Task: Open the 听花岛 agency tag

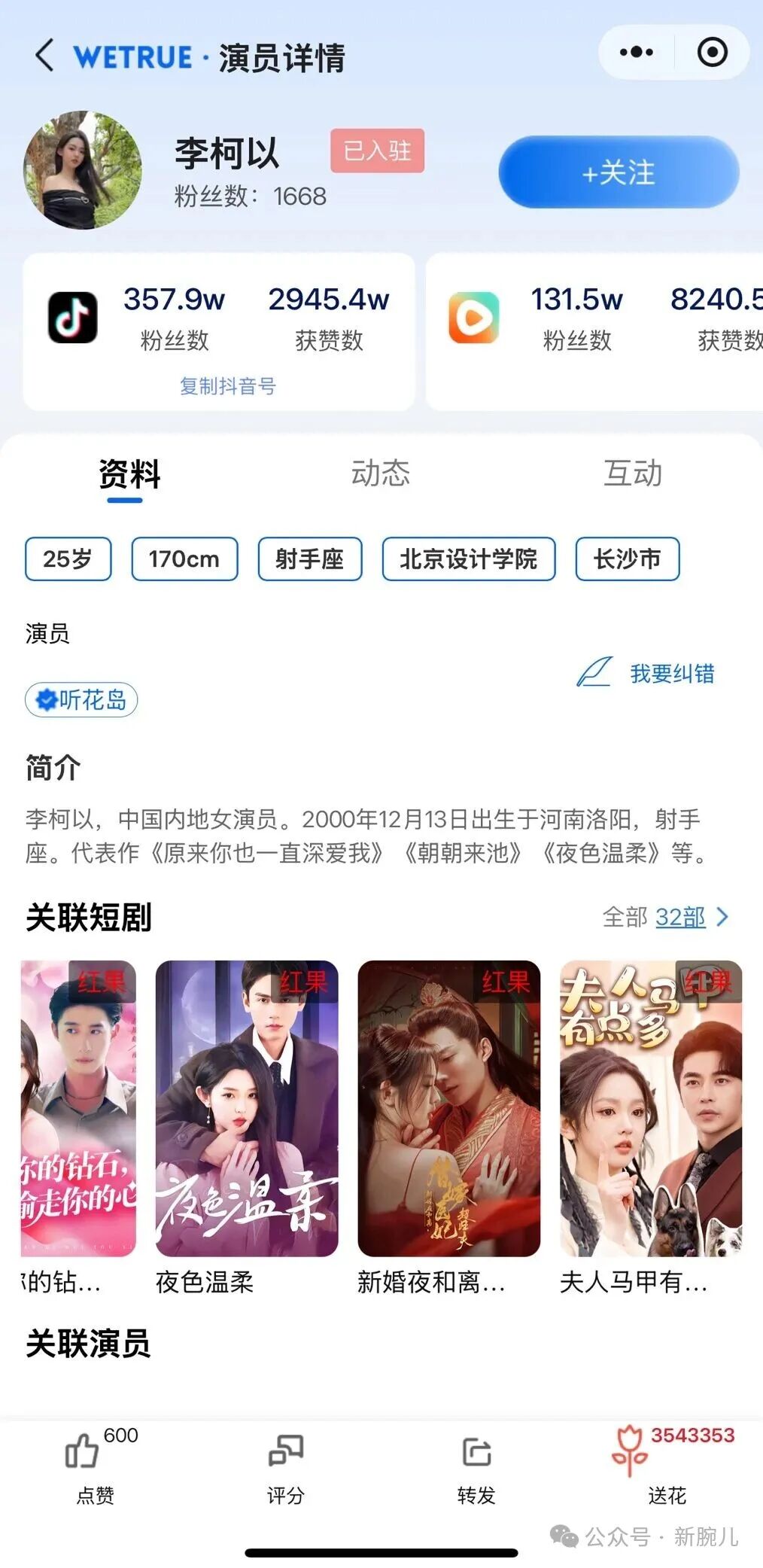Action: click(x=81, y=700)
